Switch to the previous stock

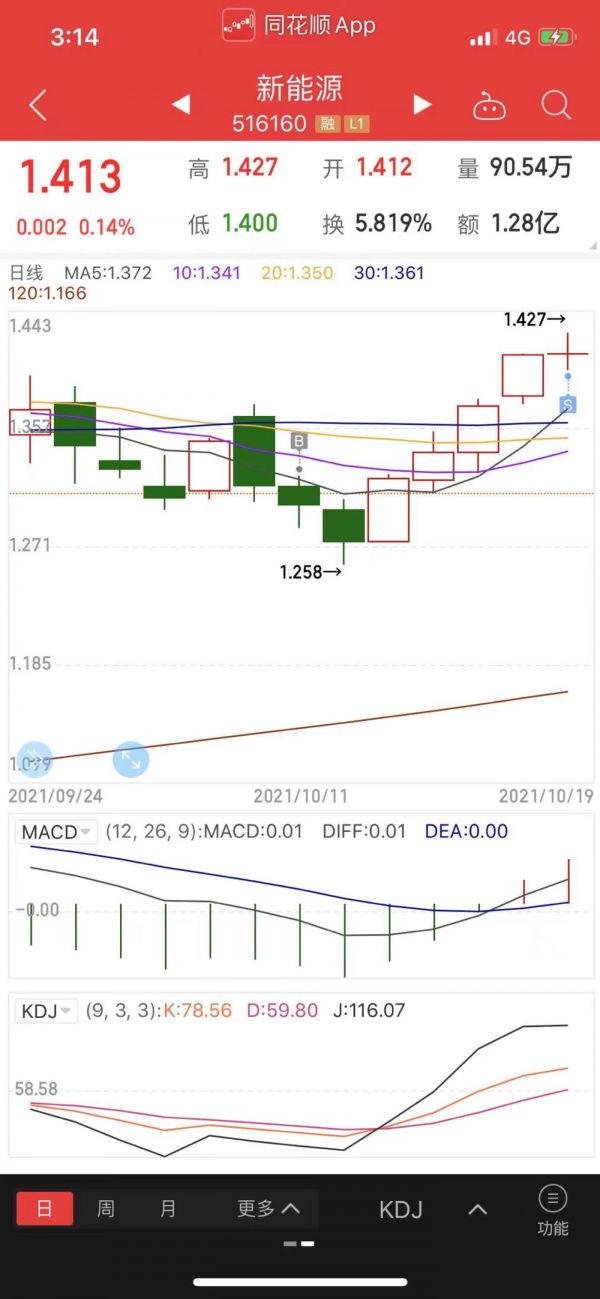181,104
